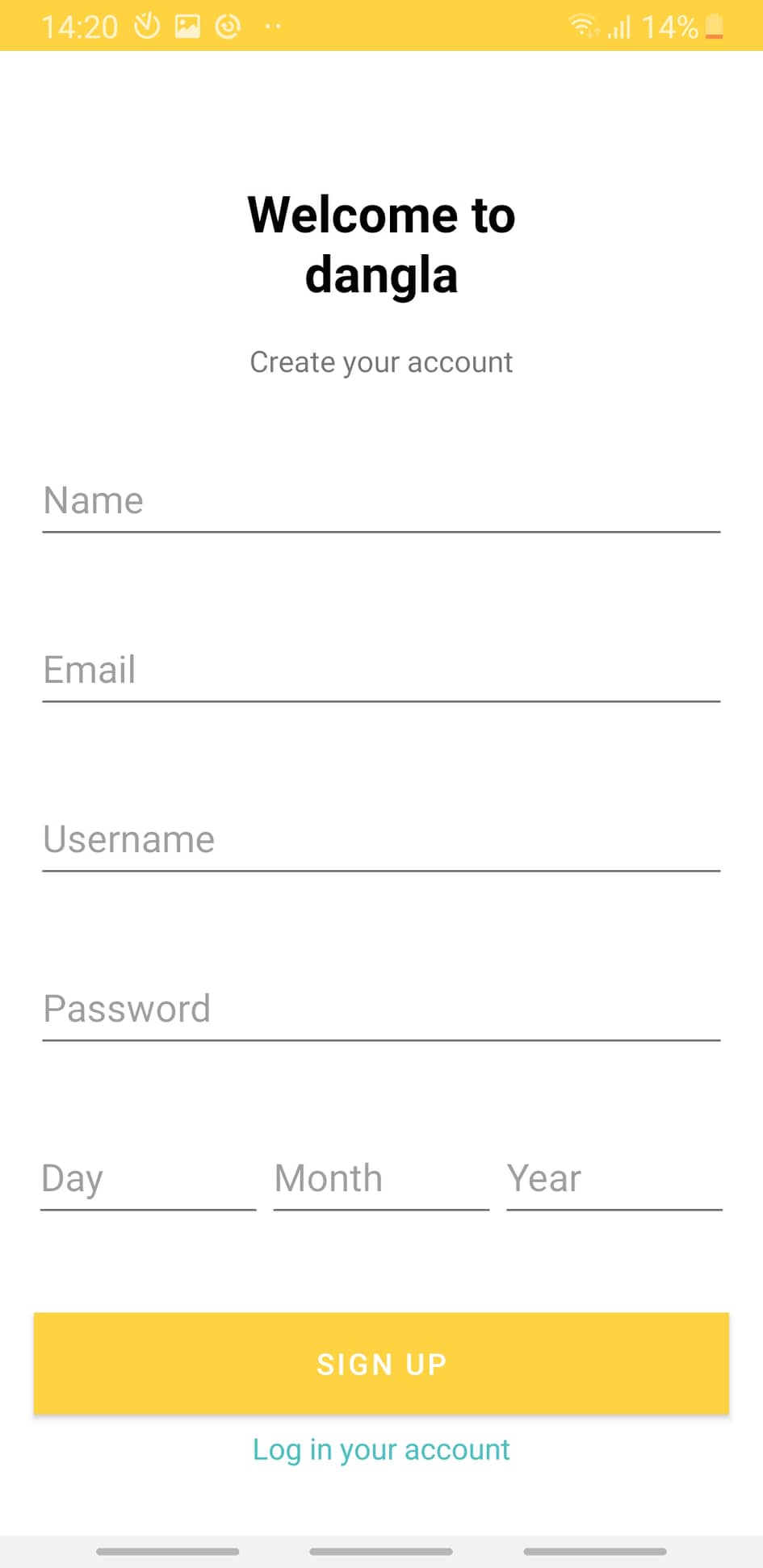
Task: Tap the center home navigation bar
Action: (x=381, y=1550)
